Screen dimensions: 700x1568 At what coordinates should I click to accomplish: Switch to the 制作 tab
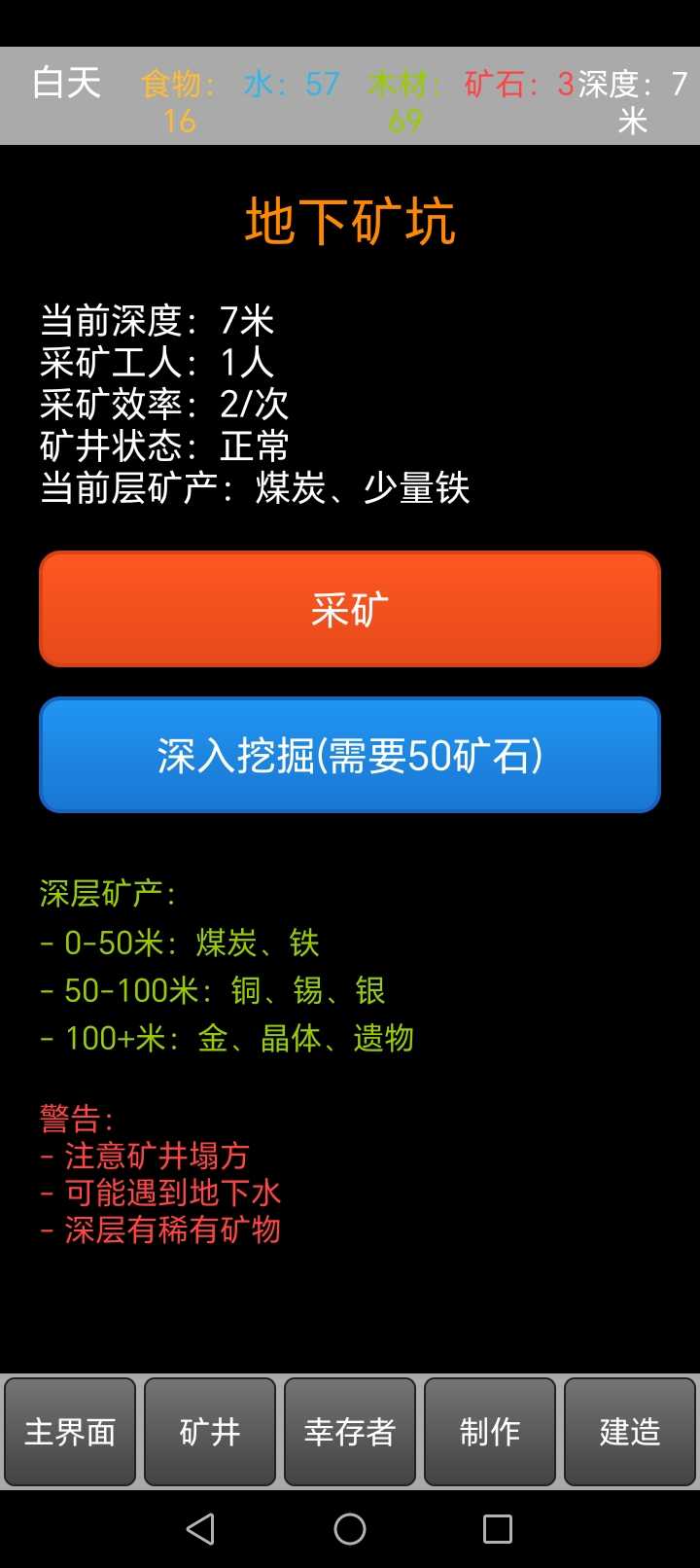click(x=490, y=1432)
